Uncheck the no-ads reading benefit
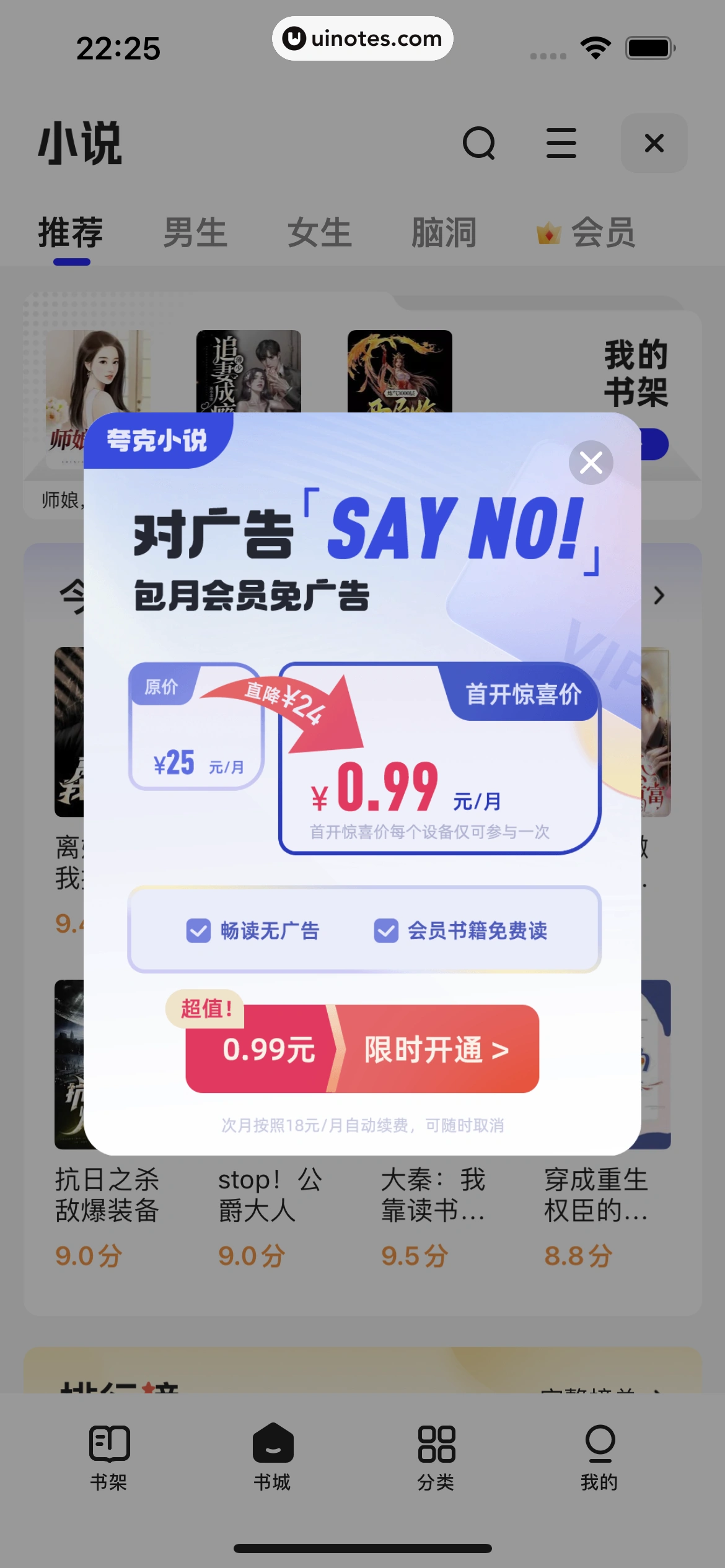Viewport: 725px width, 1568px height. coord(198,931)
